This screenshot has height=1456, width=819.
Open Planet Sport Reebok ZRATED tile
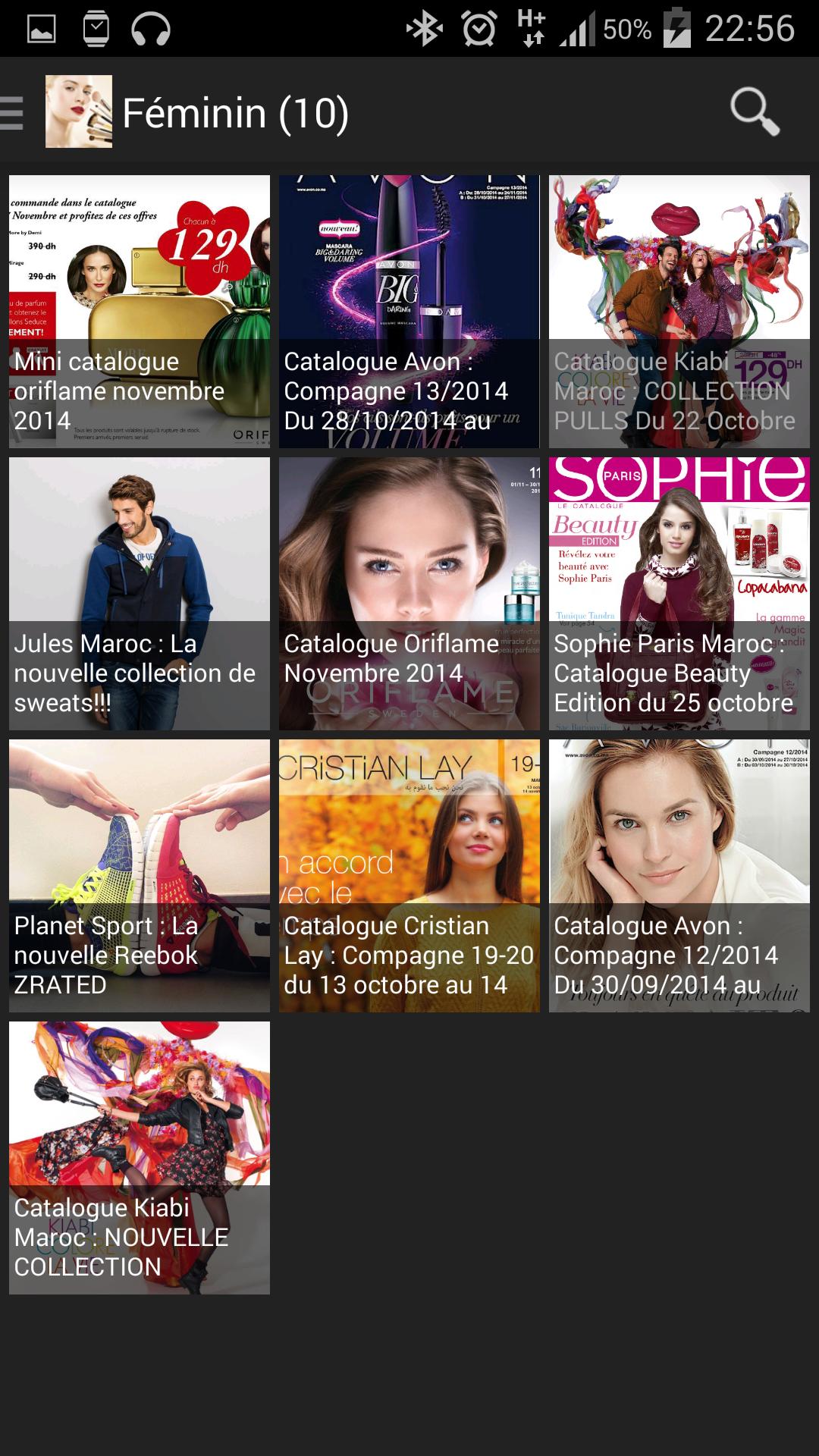pos(140,876)
